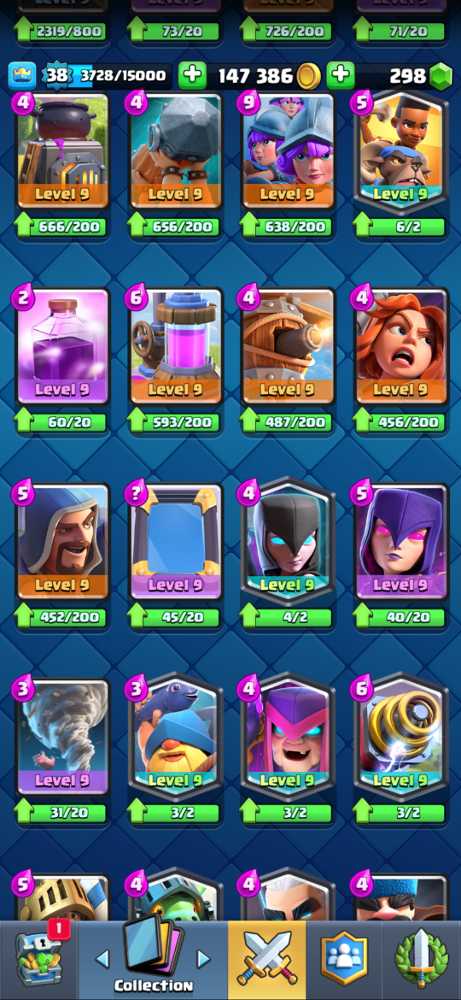461x1000 pixels.
Task: Select the Tornado spell card
Action: point(62,736)
